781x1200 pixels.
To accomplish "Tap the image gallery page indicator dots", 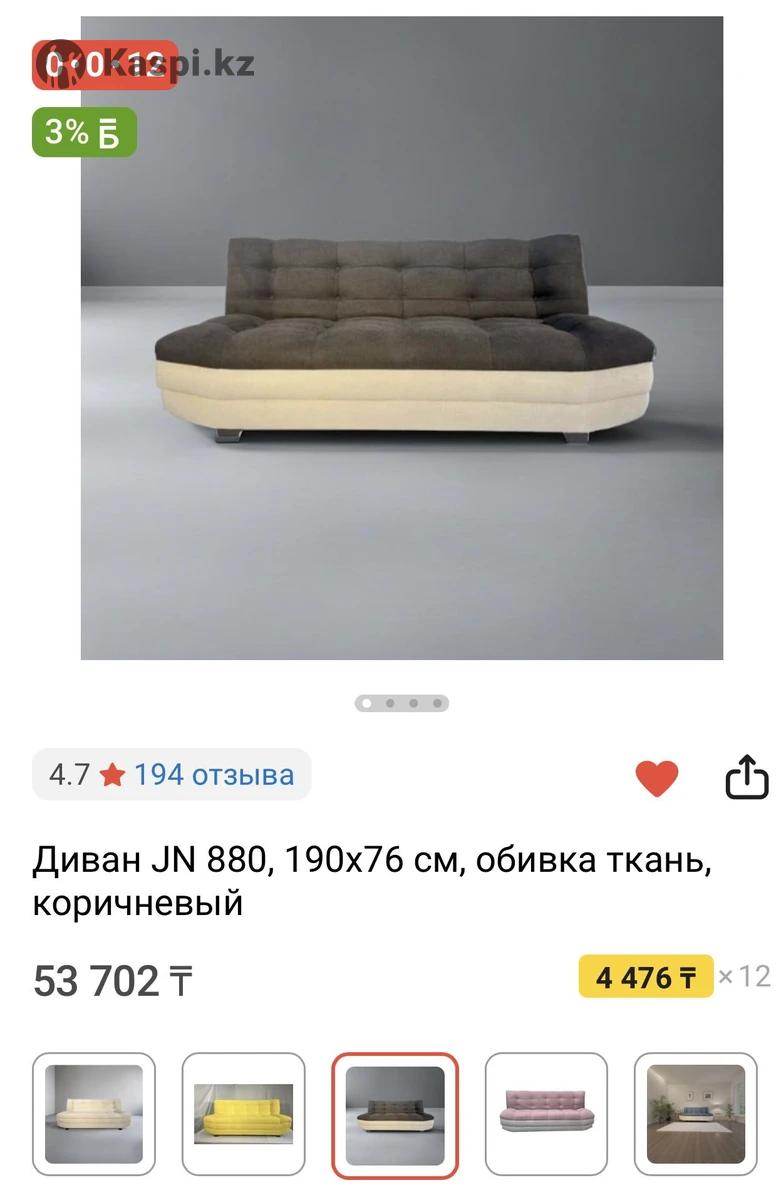I will [x=402, y=704].
